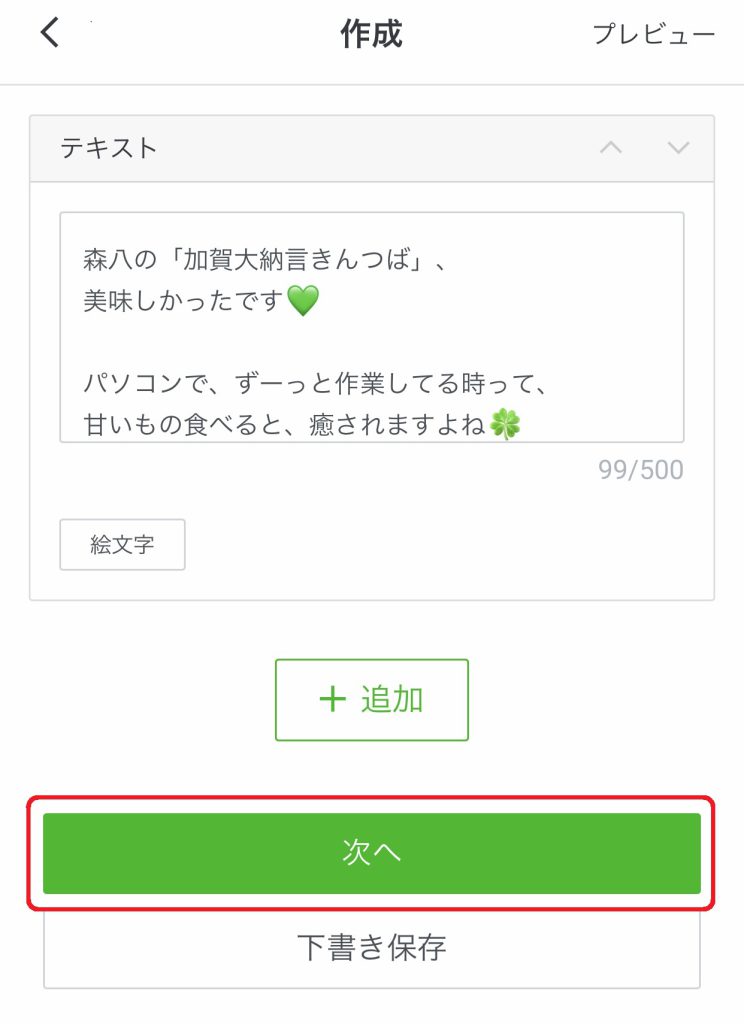Image resolution: width=744 pixels, height=1024 pixels.
Task: Go back with the arrow icon
Action: [x=50, y=33]
